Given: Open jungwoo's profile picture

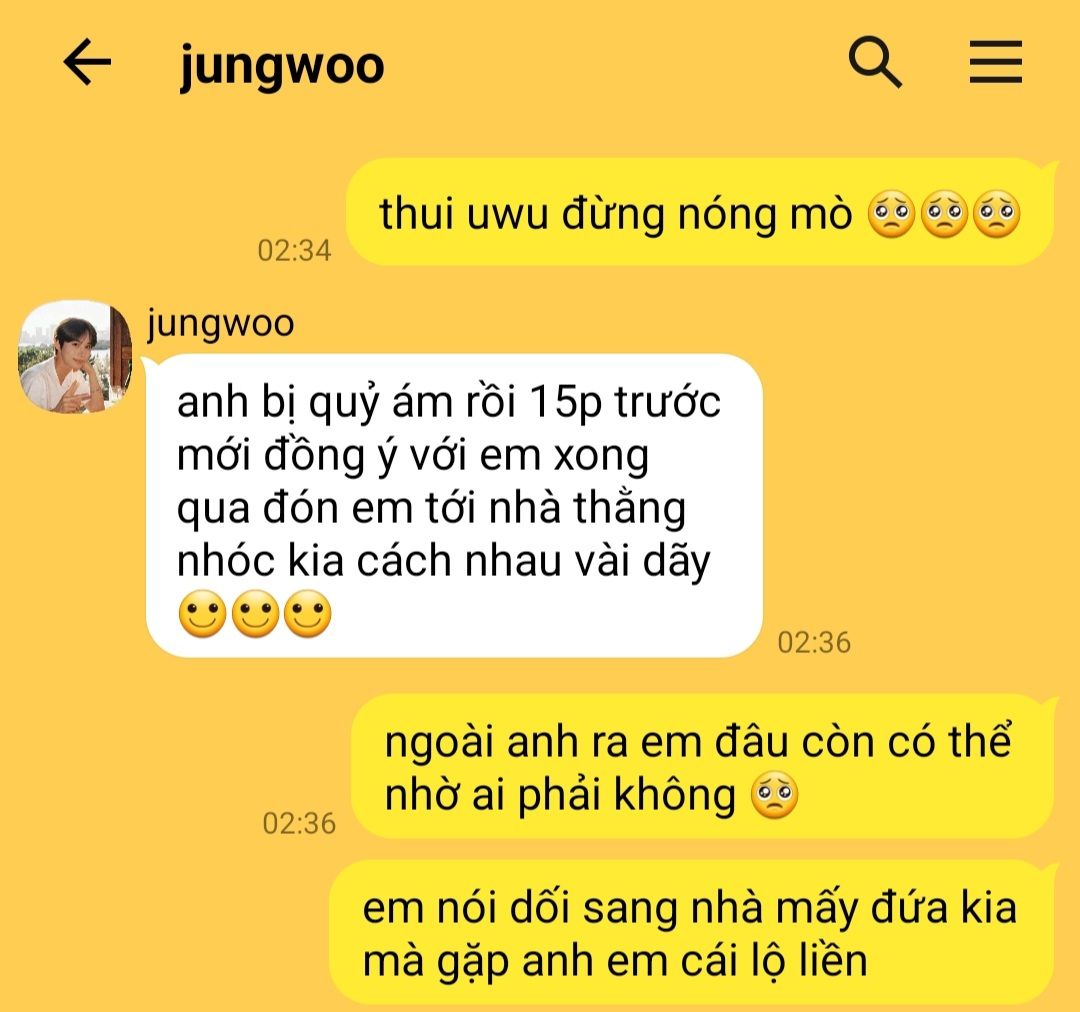Looking at the screenshot, I should point(74,357).
